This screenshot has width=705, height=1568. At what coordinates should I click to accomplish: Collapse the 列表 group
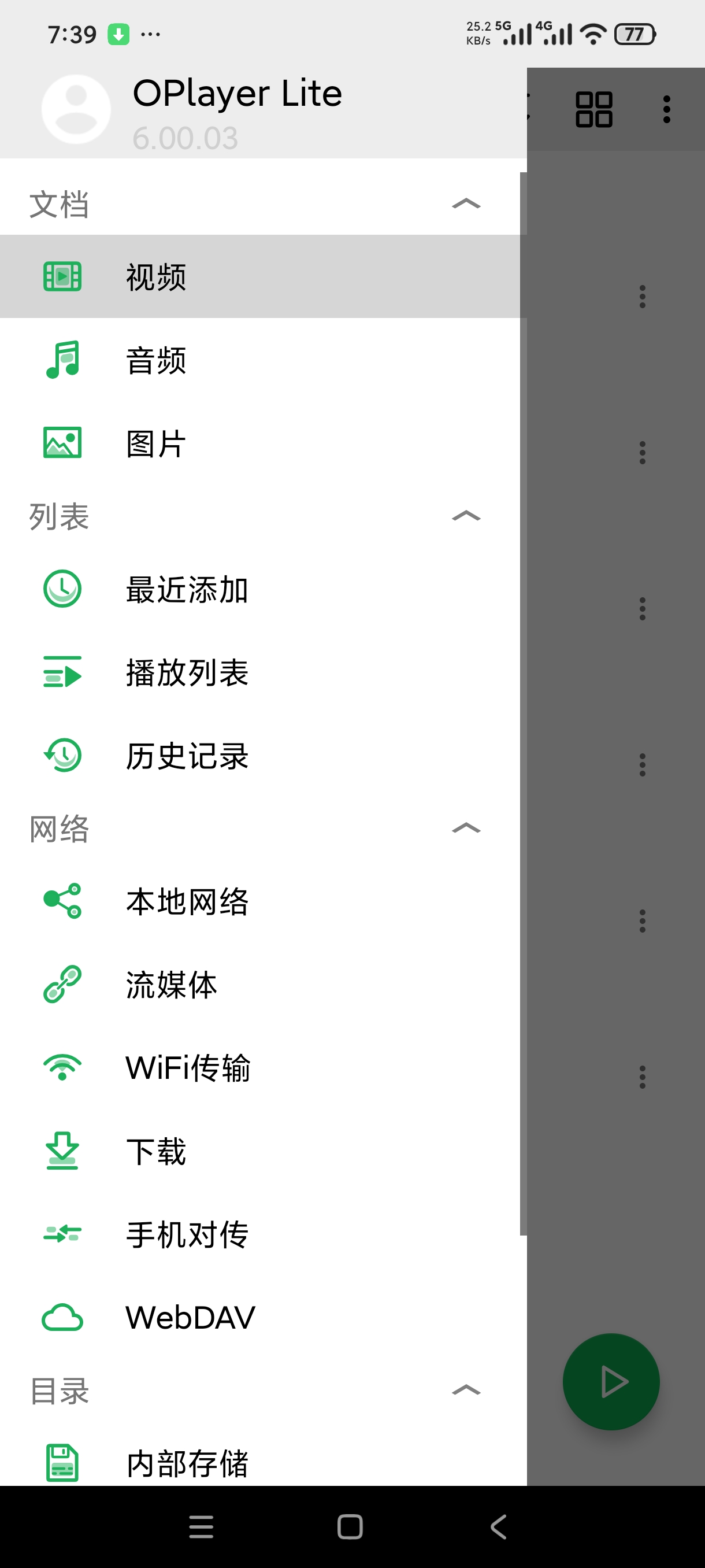tap(466, 516)
